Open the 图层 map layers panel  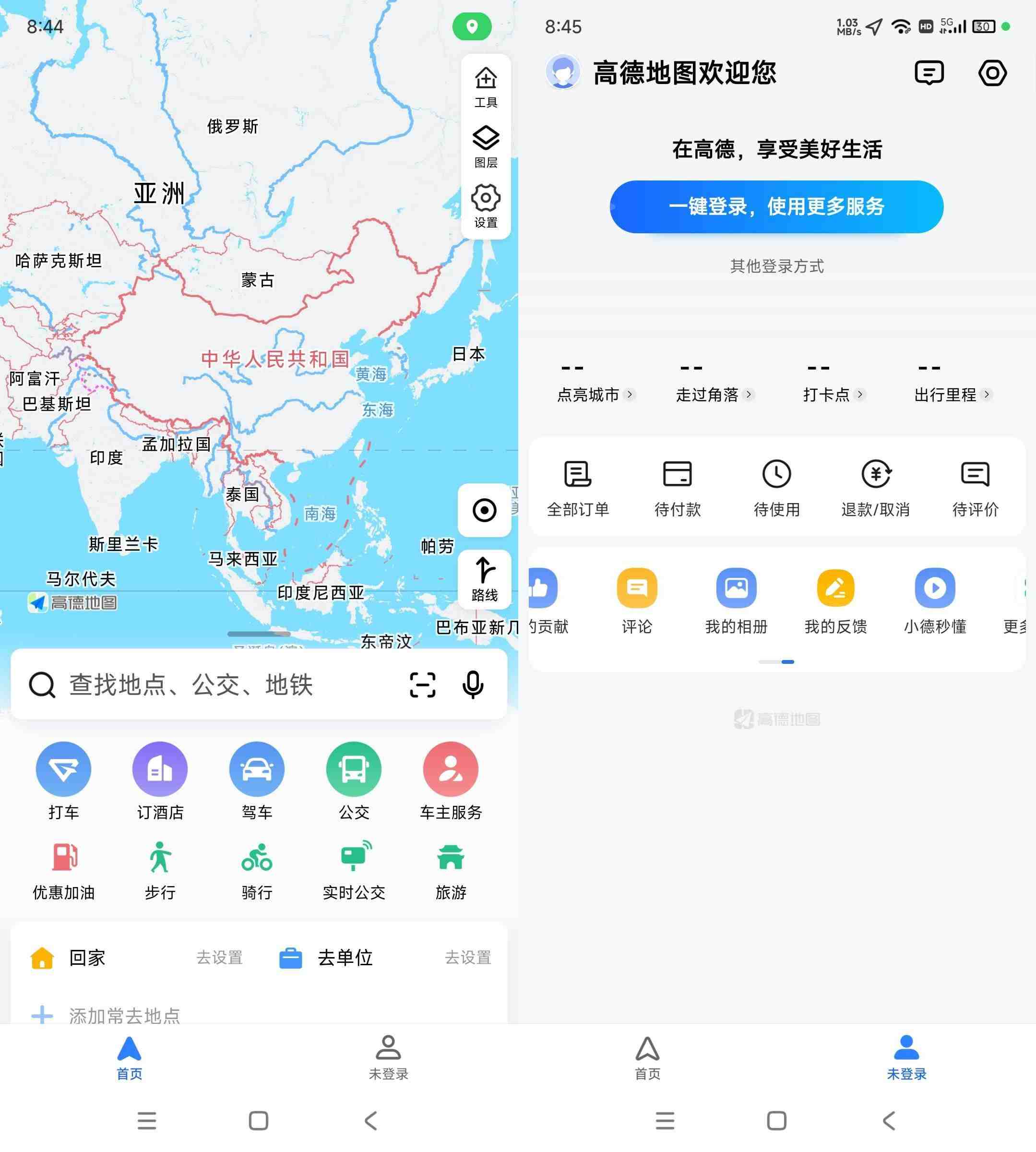[486, 147]
